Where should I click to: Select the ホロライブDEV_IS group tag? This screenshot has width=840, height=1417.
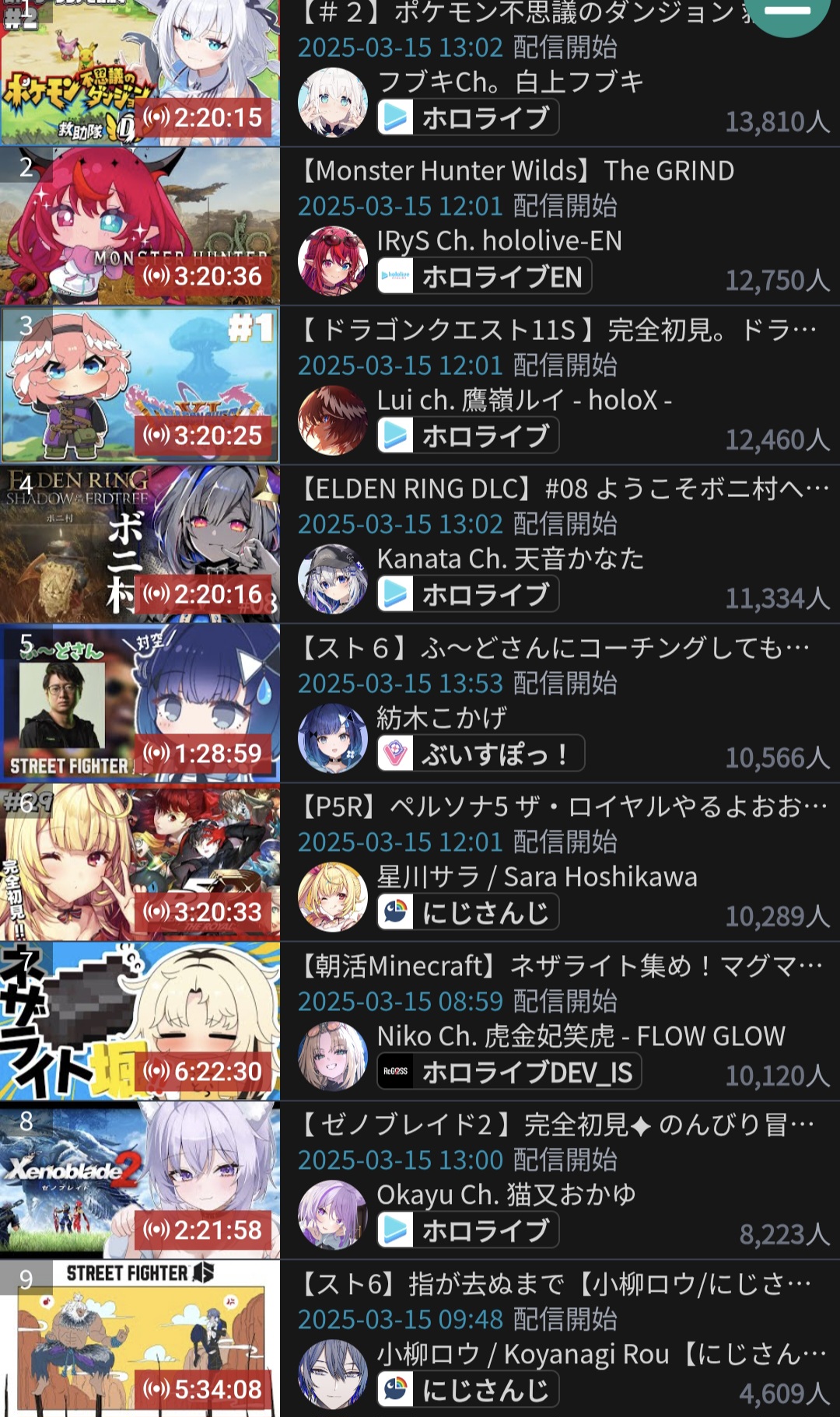[509, 1072]
